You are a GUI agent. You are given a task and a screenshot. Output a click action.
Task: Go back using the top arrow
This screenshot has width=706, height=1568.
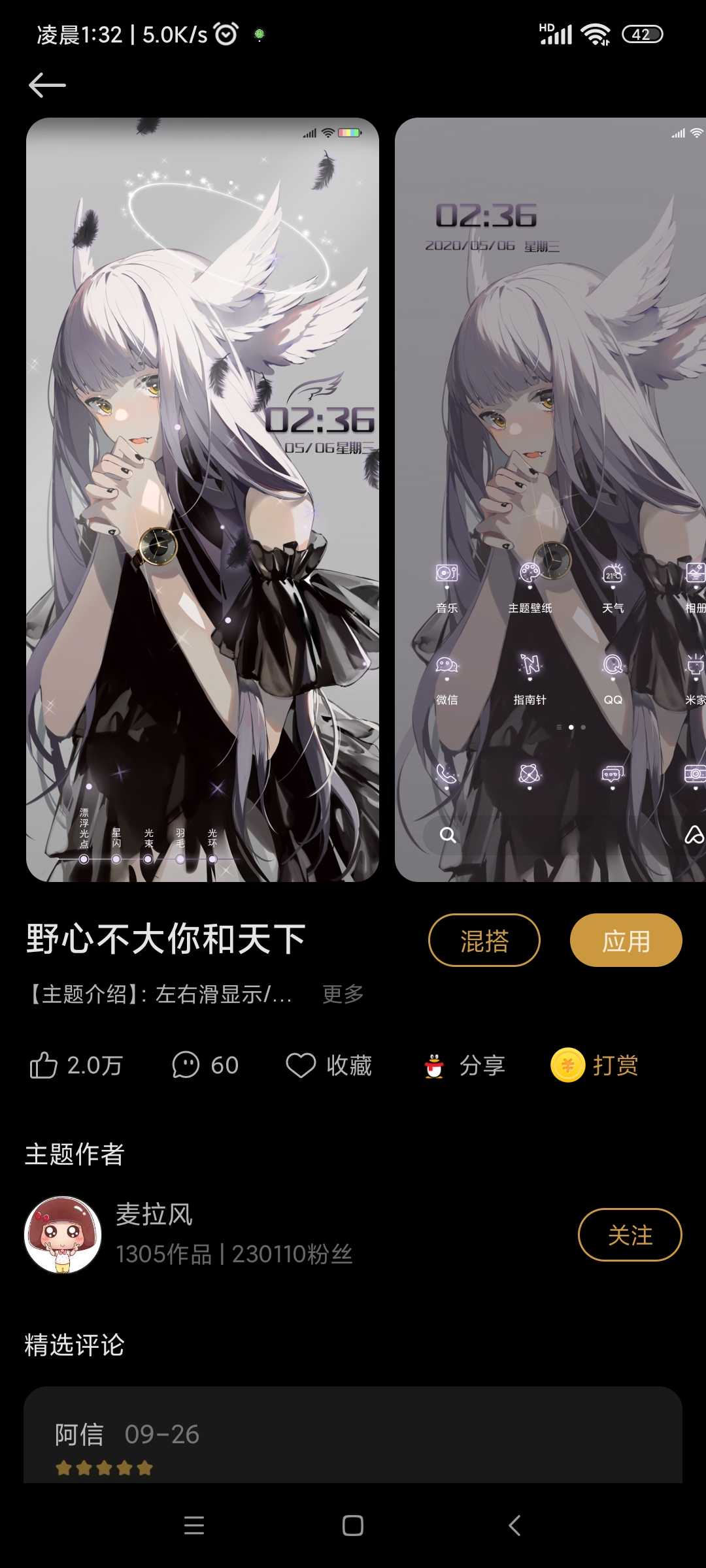point(47,85)
